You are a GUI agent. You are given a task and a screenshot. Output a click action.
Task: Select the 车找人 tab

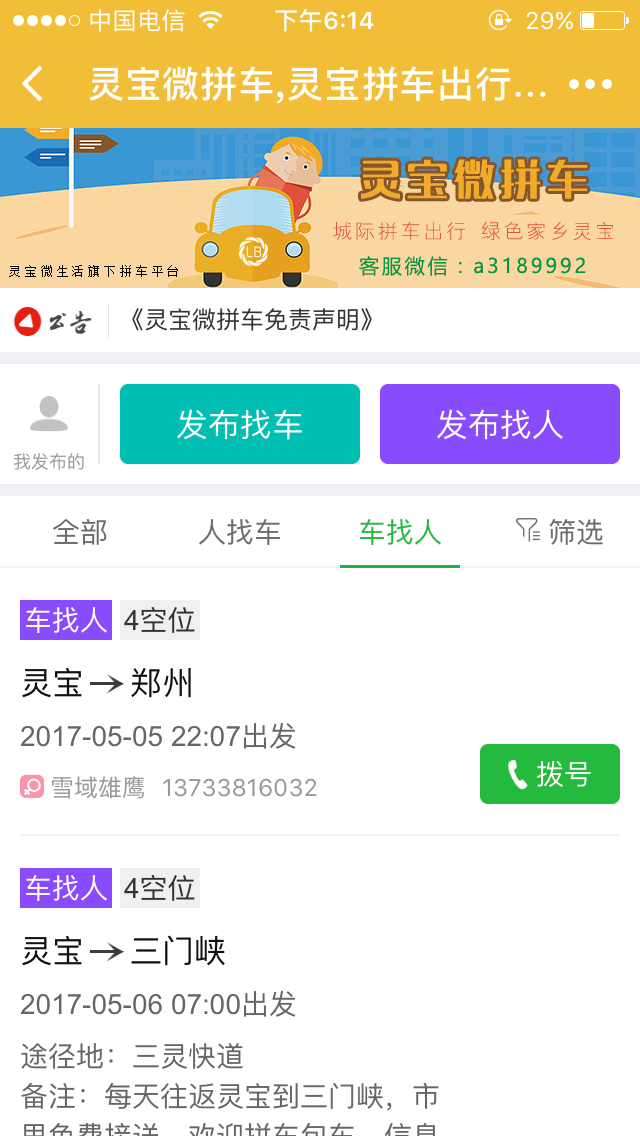(400, 532)
